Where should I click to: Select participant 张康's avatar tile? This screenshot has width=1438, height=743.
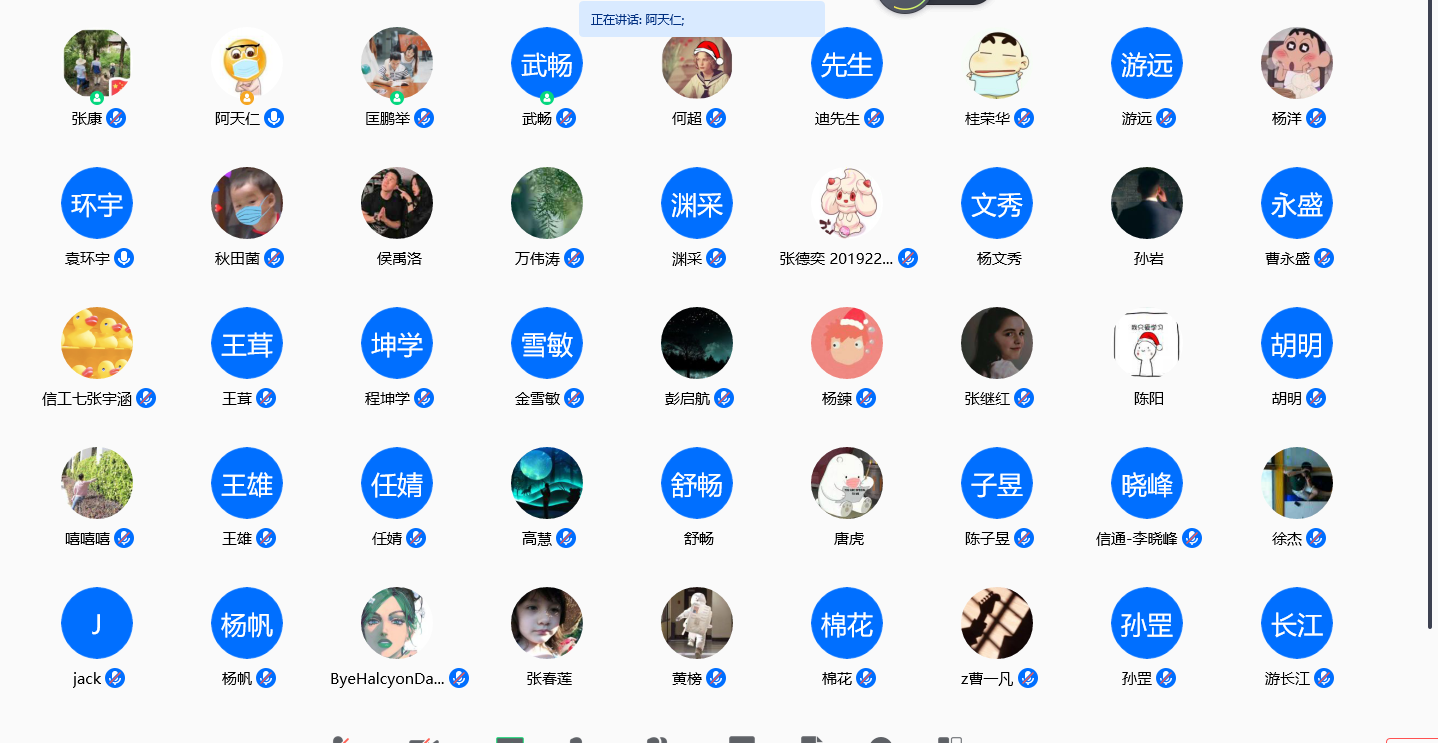point(97,64)
